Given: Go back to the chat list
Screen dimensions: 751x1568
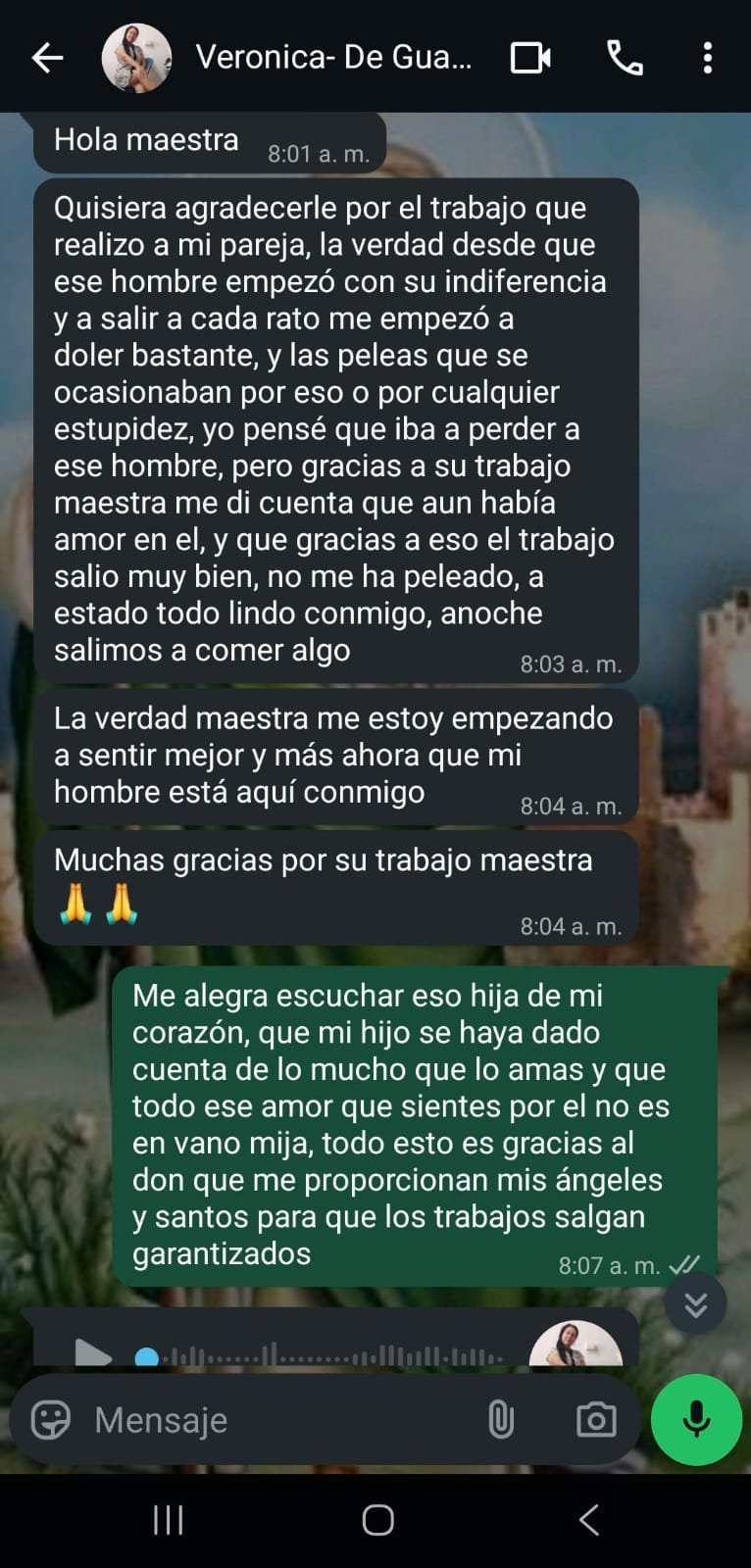Looking at the screenshot, I should point(47,59).
